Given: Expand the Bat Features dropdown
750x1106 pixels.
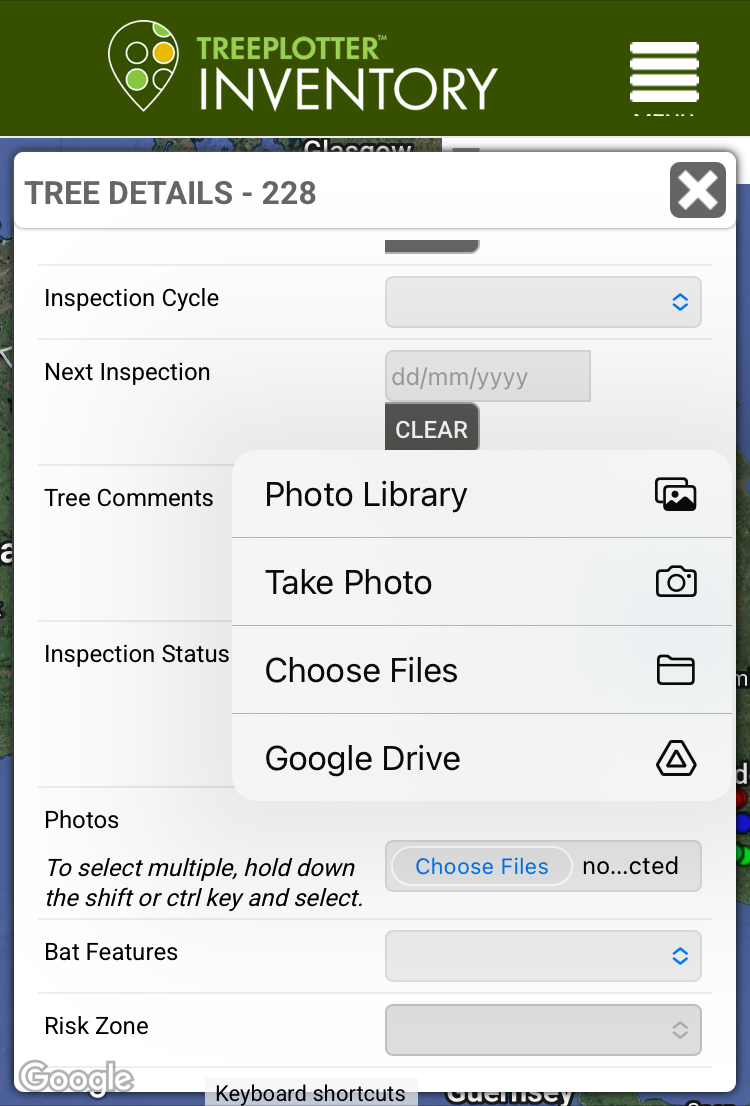Looking at the screenshot, I should point(543,956).
